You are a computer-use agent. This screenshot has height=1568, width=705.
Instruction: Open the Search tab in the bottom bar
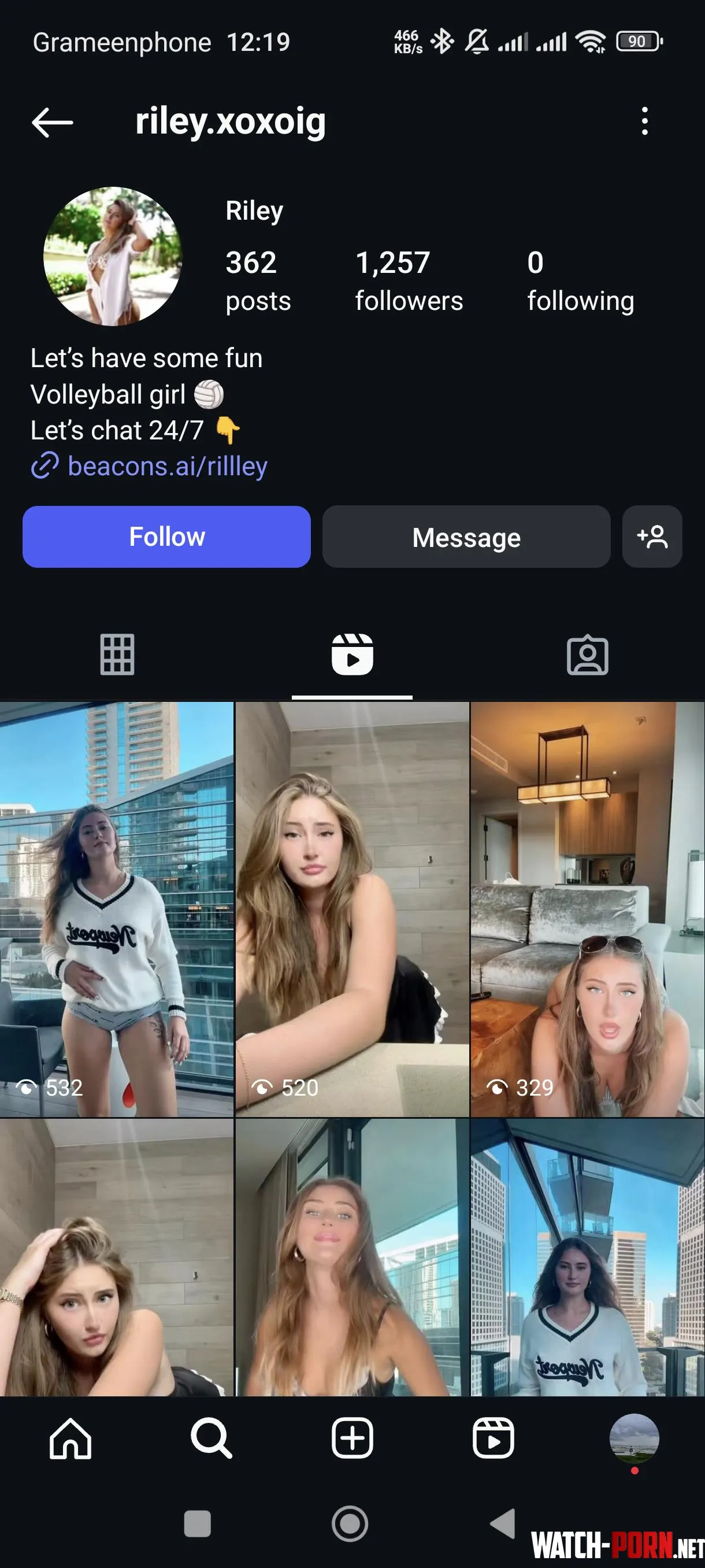211,1439
